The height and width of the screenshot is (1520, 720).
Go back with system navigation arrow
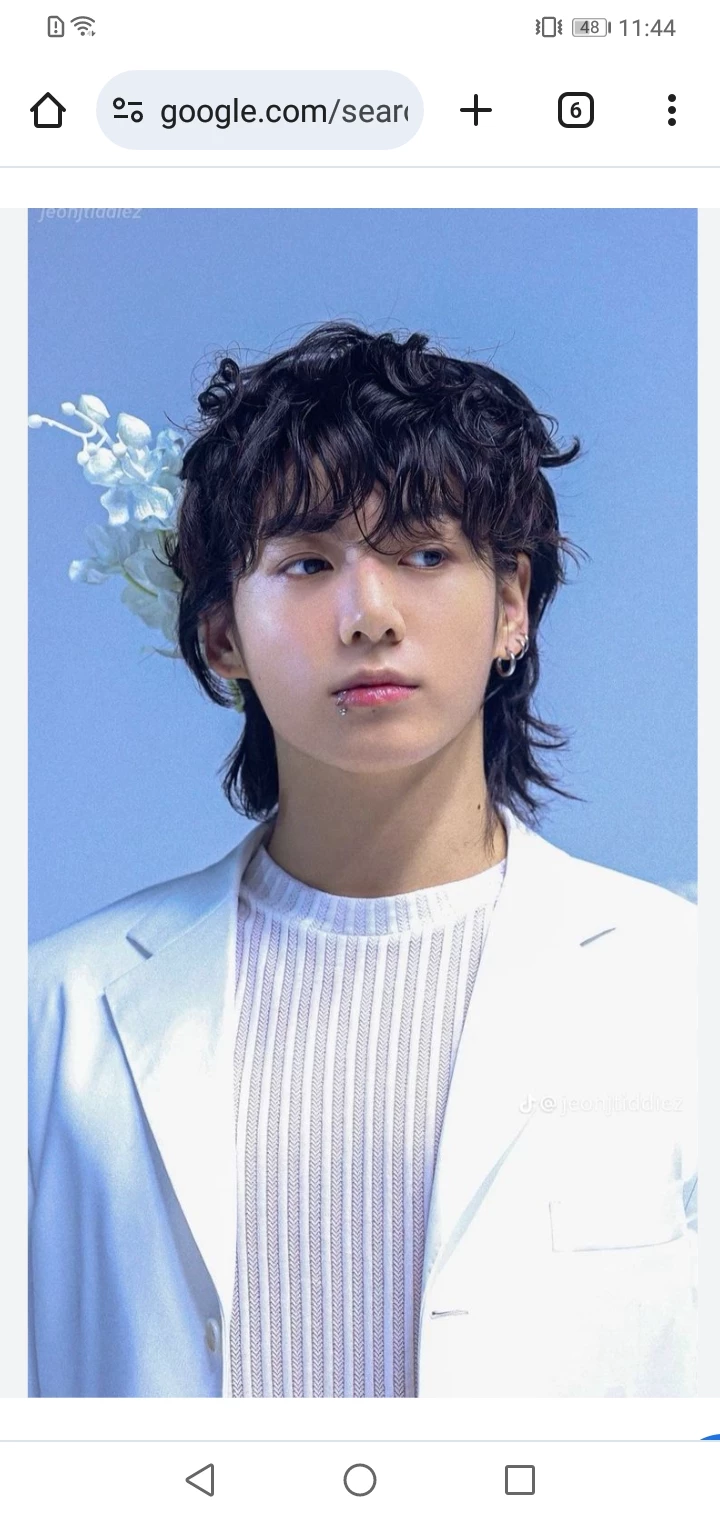200,1479
